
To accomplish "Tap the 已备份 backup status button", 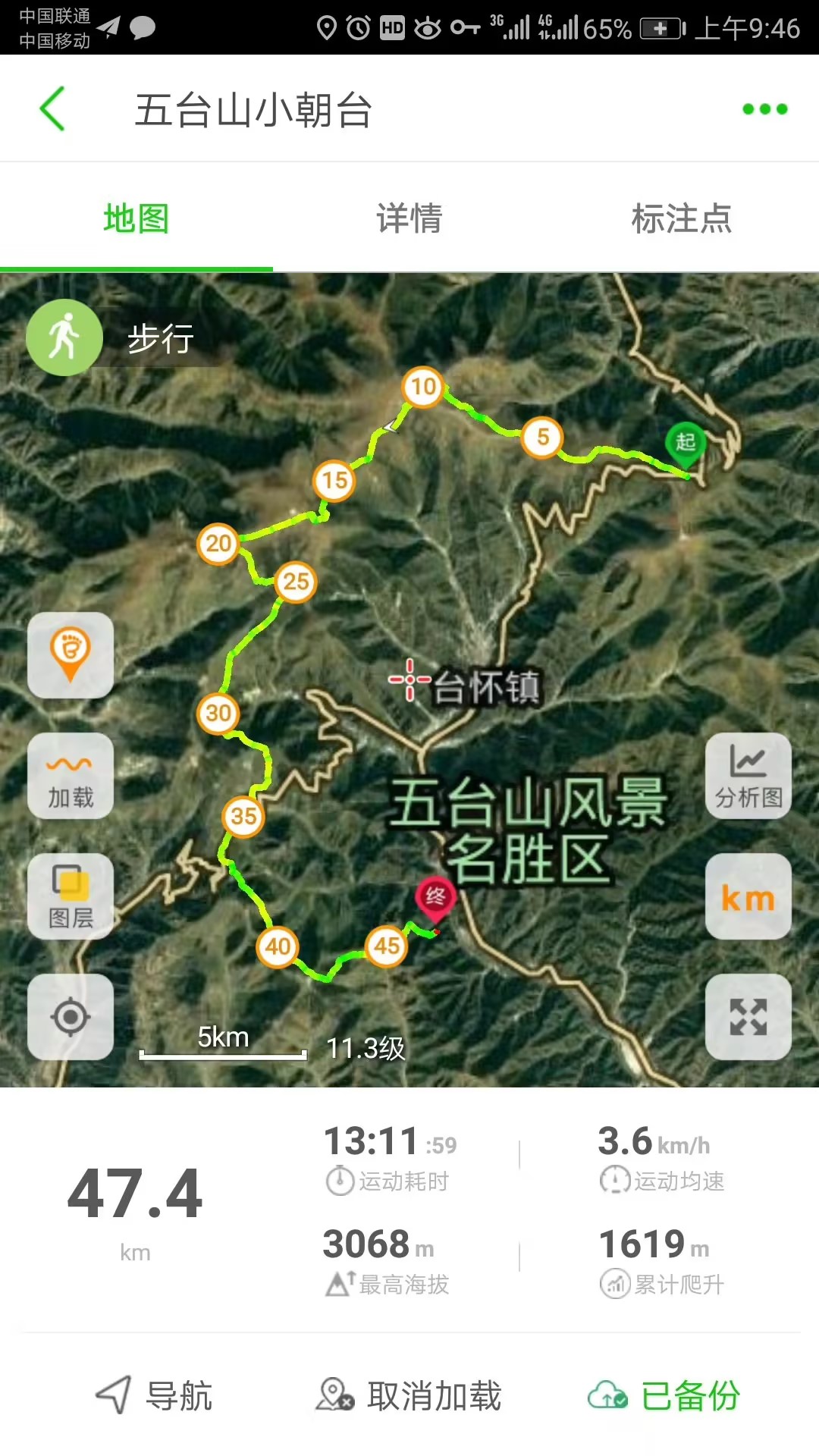I will (664, 1395).
